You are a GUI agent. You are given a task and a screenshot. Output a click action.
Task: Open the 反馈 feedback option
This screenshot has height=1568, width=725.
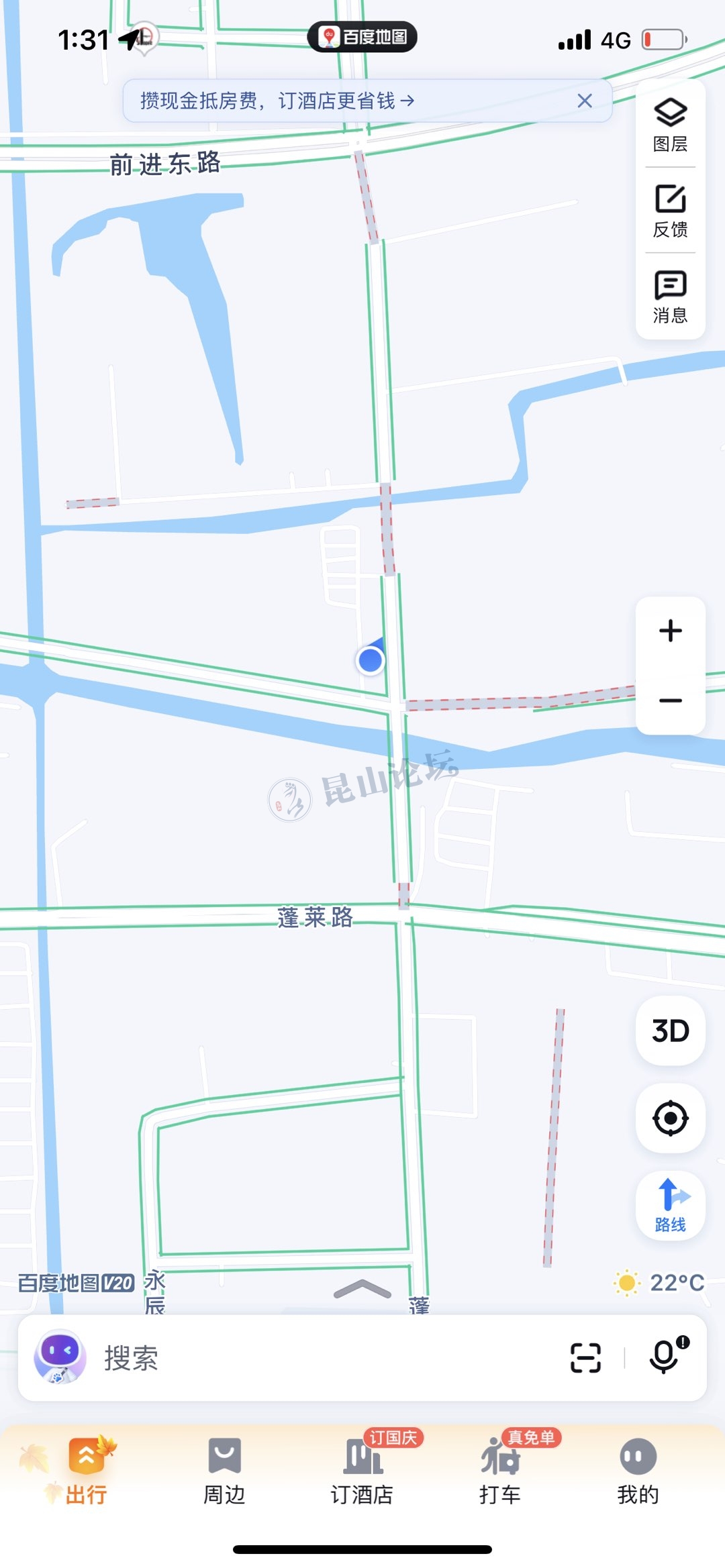(x=670, y=211)
